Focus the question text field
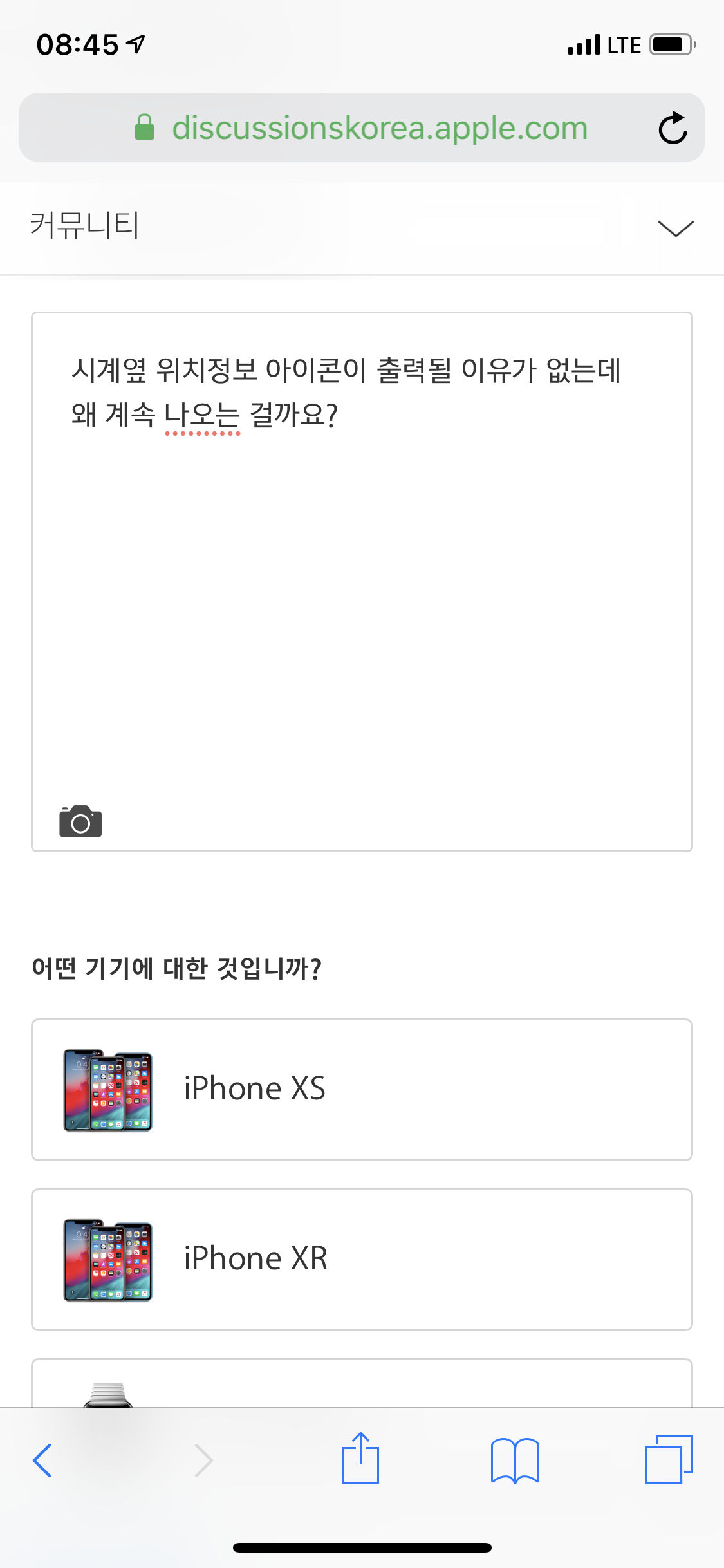The height and width of the screenshot is (1568, 724). click(x=362, y=579)
